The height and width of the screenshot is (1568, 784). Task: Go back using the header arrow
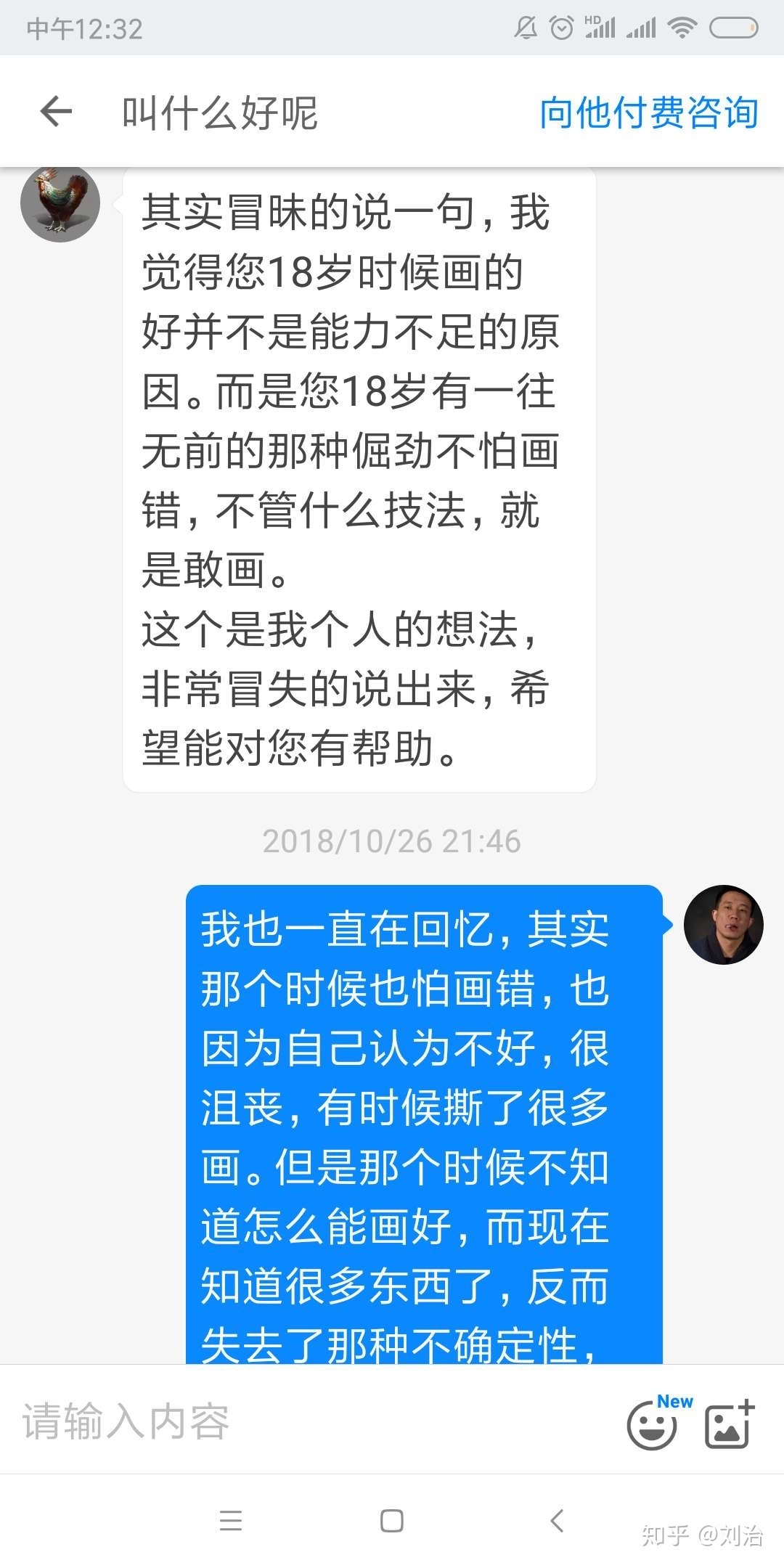(x=56, y=112)
